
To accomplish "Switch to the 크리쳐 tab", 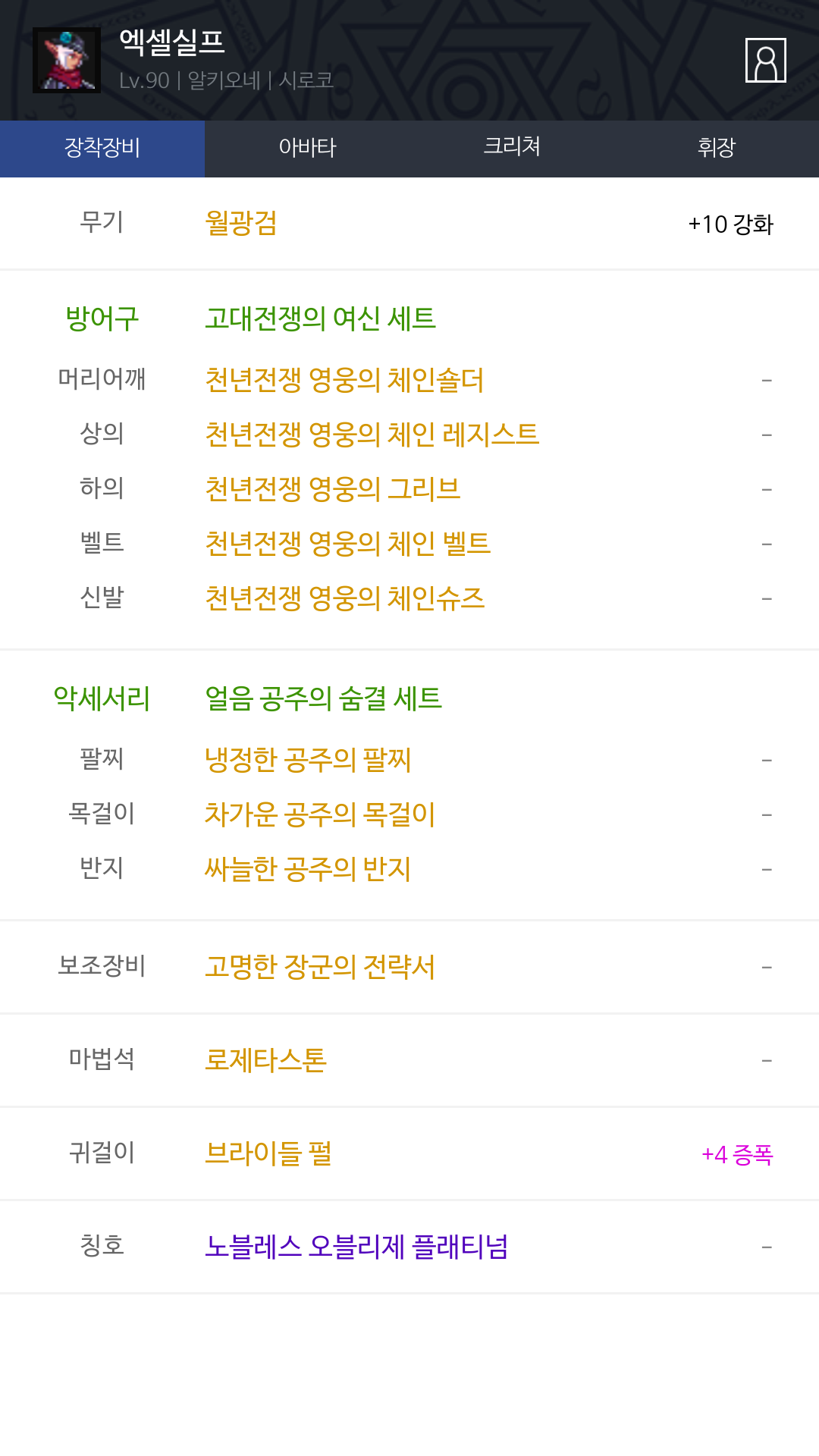I will pyautogui.click(x=512, y=149).
